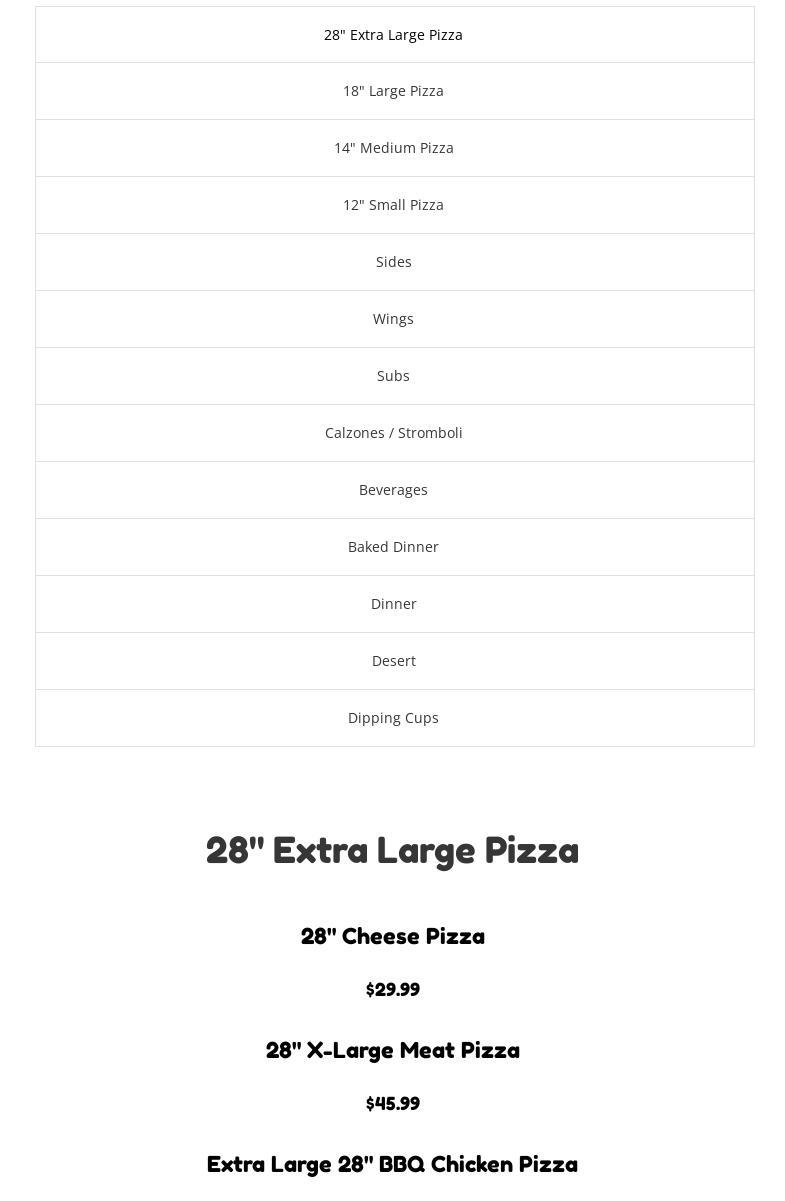Check out the Subs menu
This screenshot has height=1201, width=785.
point(393,375)
